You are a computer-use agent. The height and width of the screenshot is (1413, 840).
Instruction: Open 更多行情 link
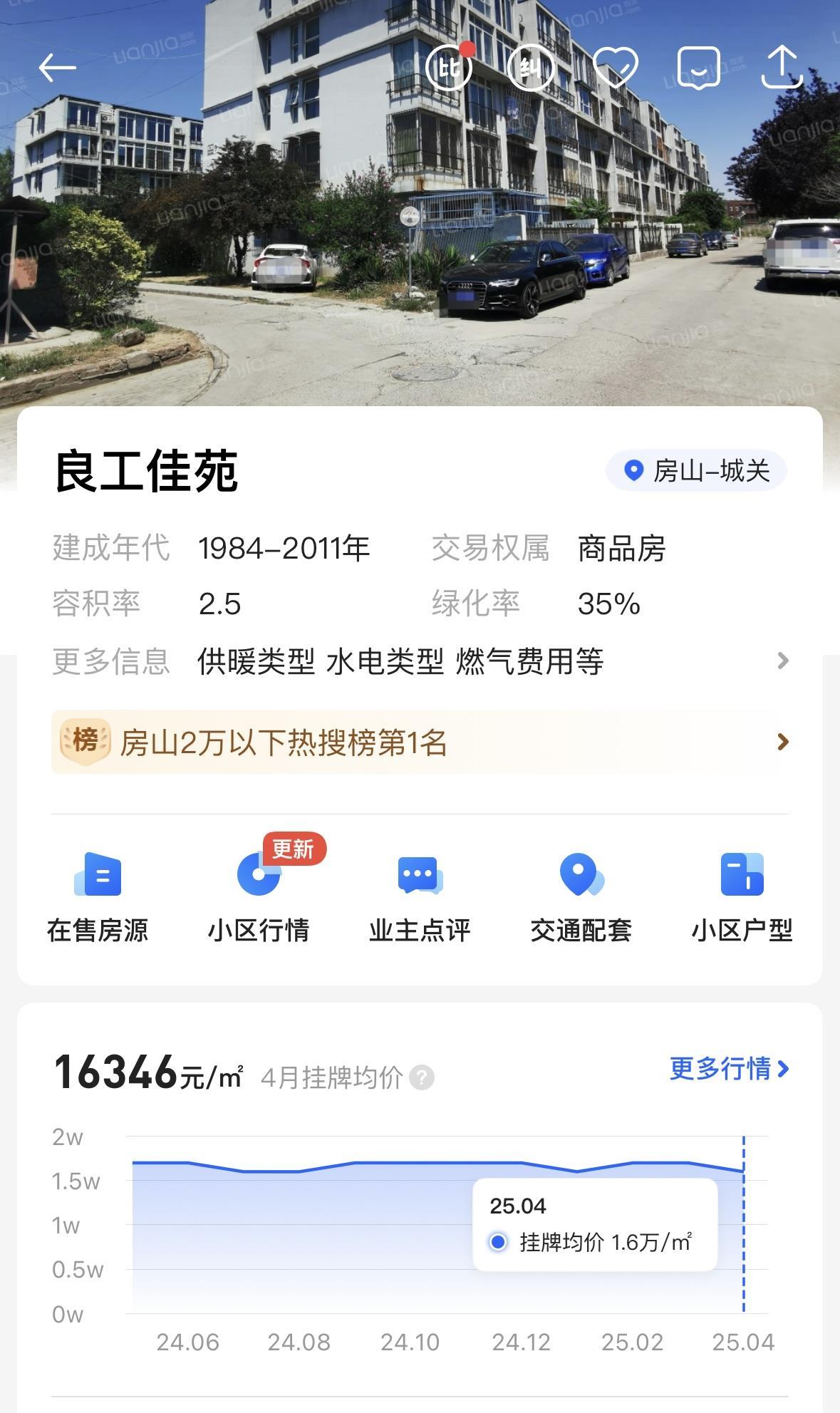click(x=729, y=1069)
